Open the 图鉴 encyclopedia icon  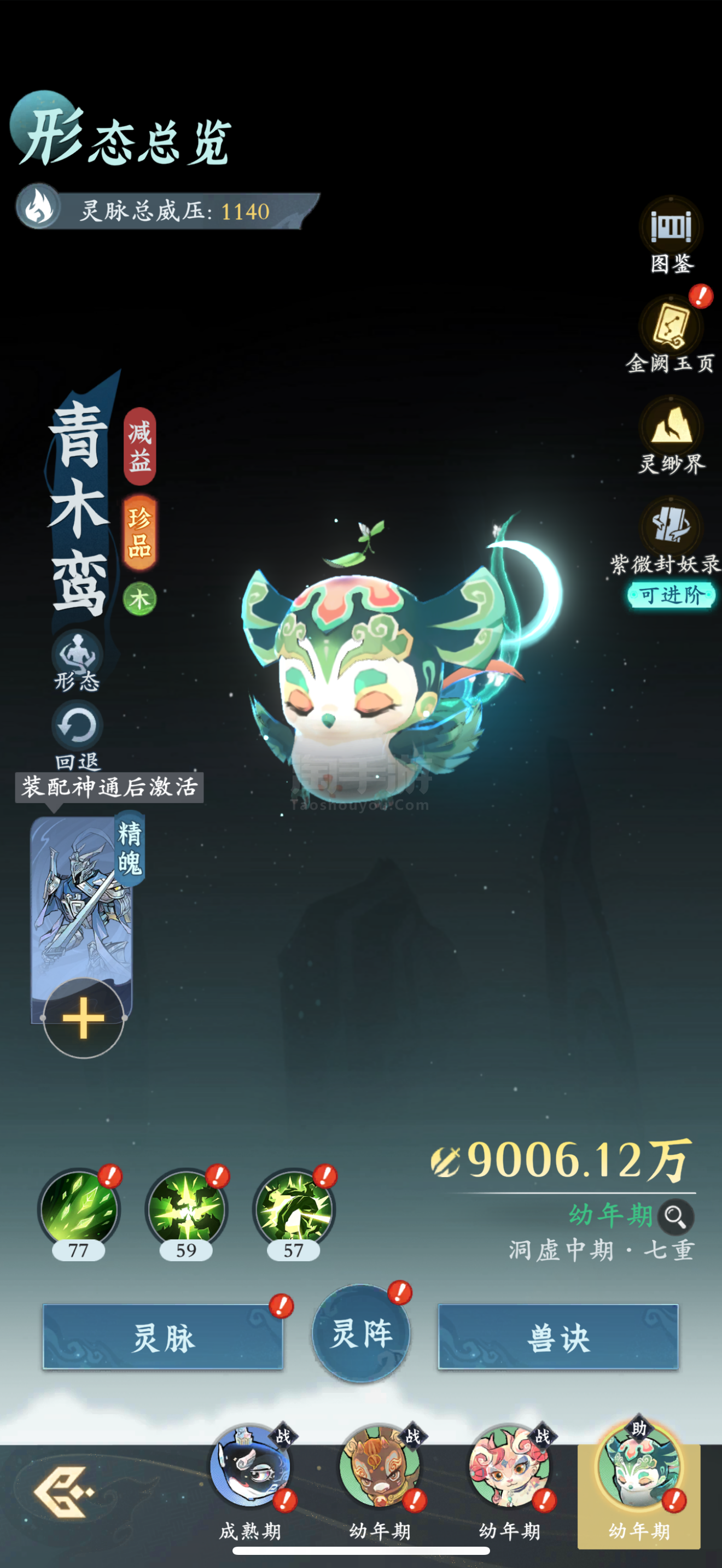671,227
